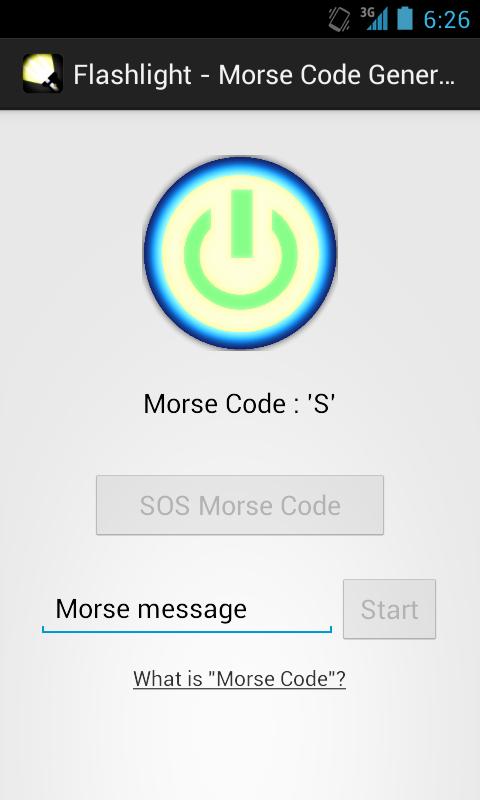
Task: Open the What is "Morse Code"? link
Action: [x=239, y=679]
